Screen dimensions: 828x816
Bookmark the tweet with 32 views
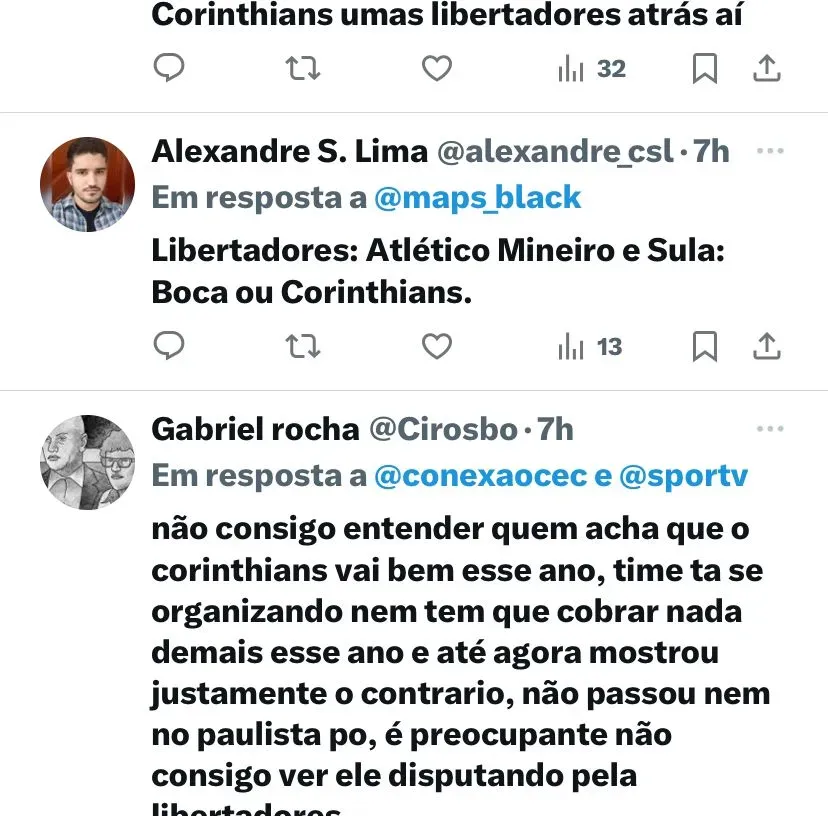coord(705,68)
